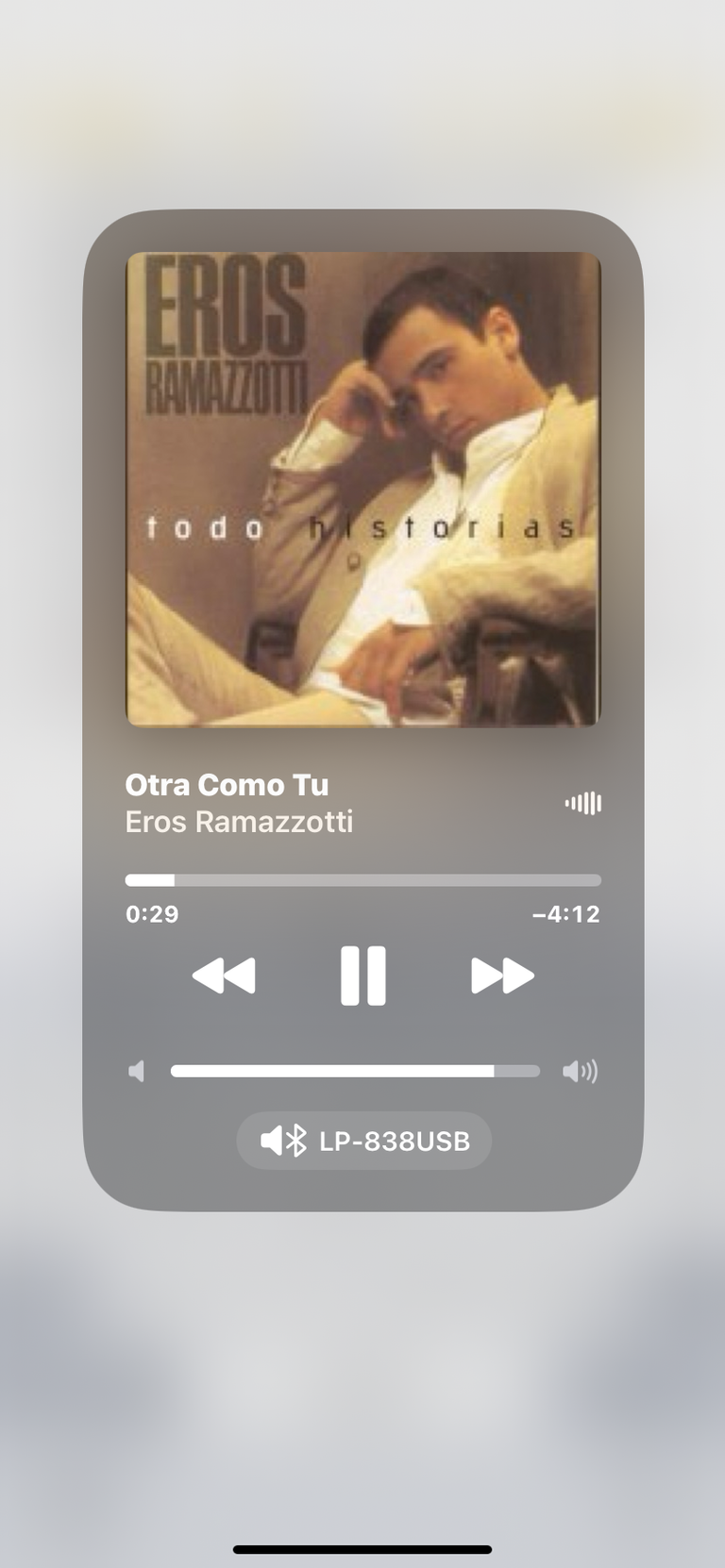
Task: Tap the high volume speaker icon
Action: point(580,1071)
